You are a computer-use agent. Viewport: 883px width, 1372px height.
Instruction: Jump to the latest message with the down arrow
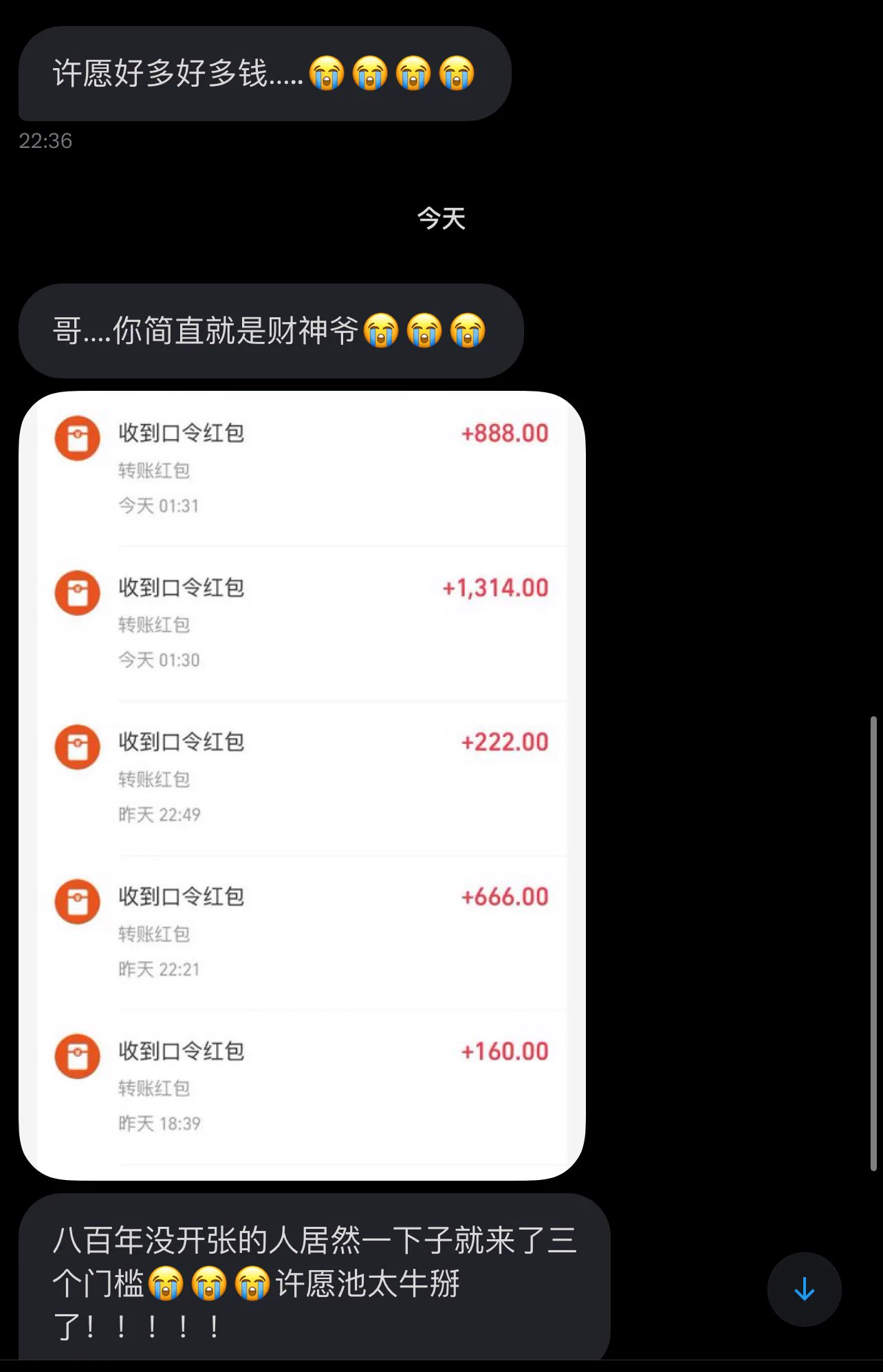[x=804, y=1289]
